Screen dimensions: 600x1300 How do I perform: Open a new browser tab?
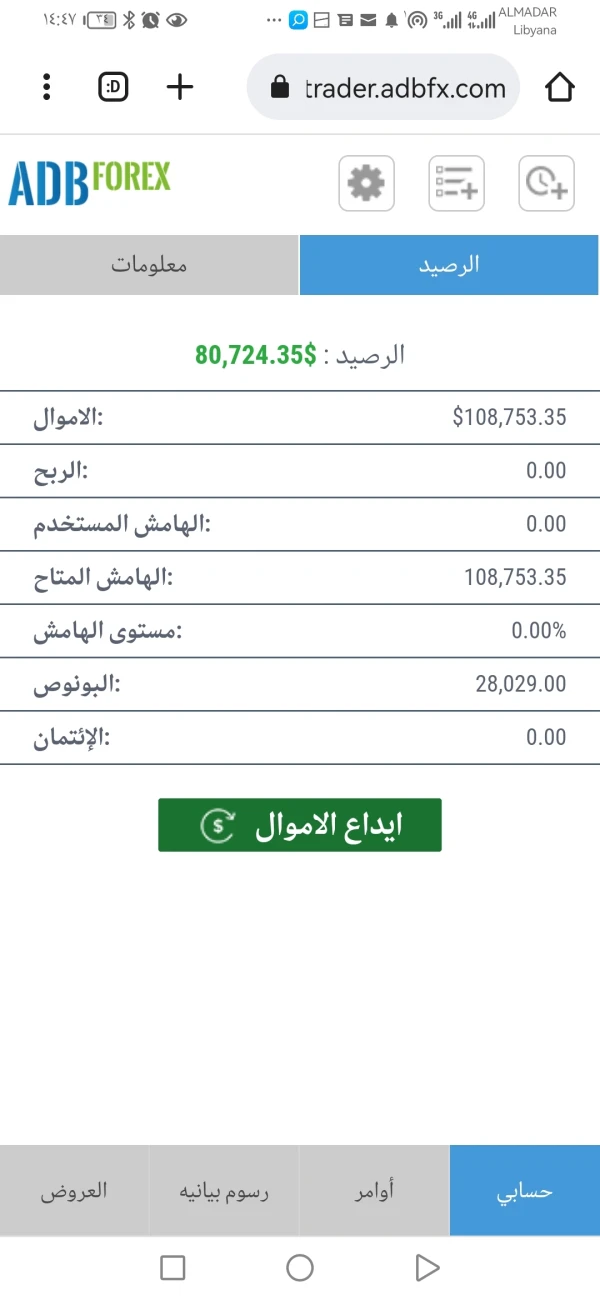click(x=179, y=88)
